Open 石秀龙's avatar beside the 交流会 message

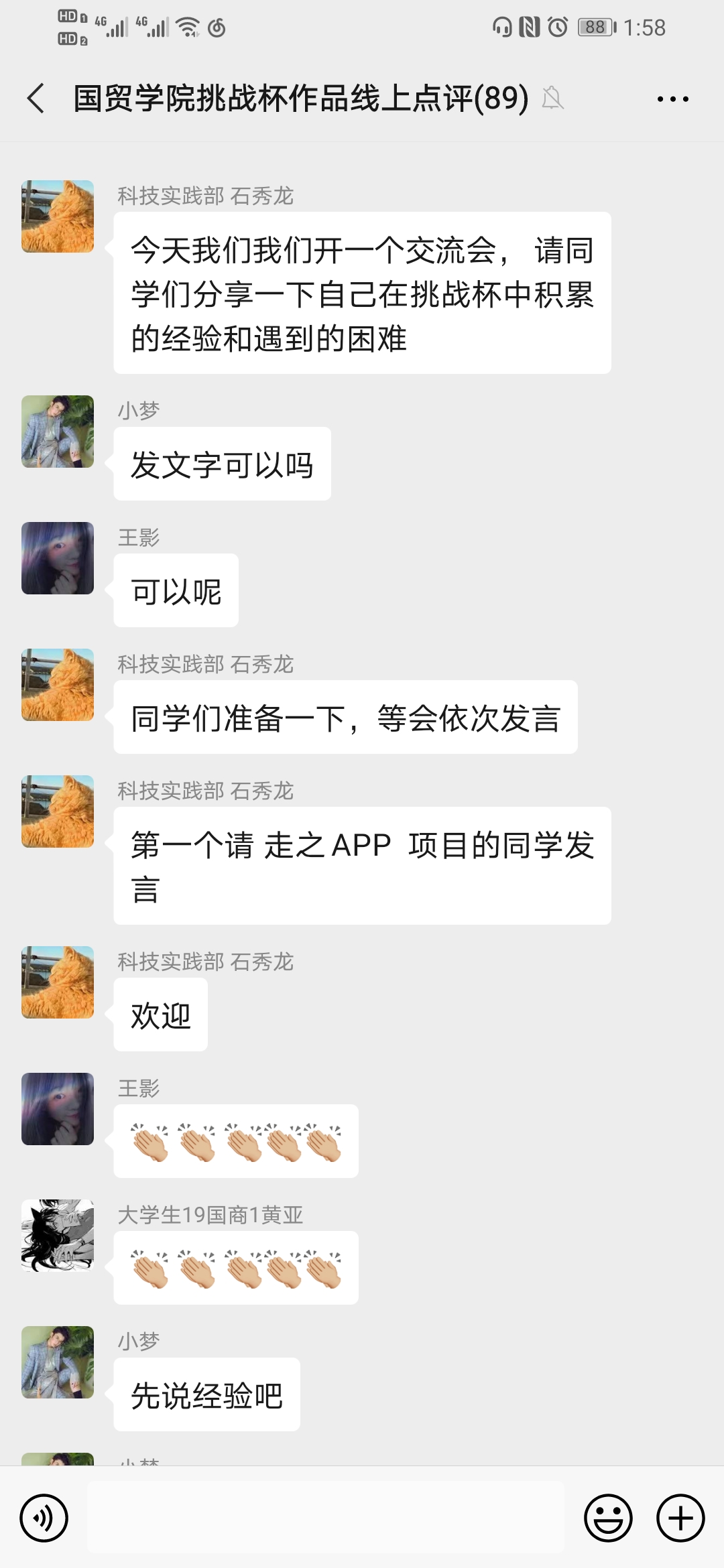pos(58,216)
